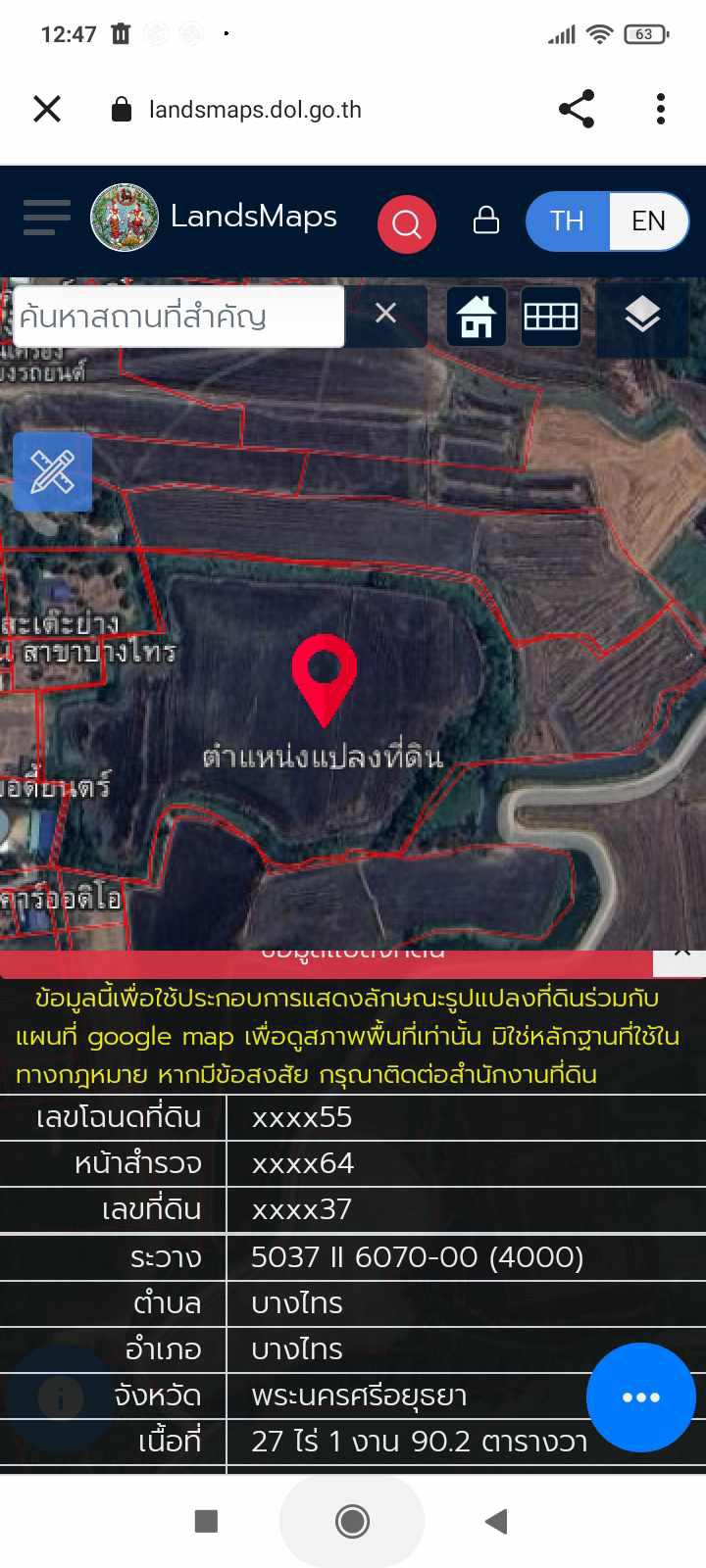Open the browser overflow menu
This screenshot has height=1568, width=706.
[x=661, y=109]
